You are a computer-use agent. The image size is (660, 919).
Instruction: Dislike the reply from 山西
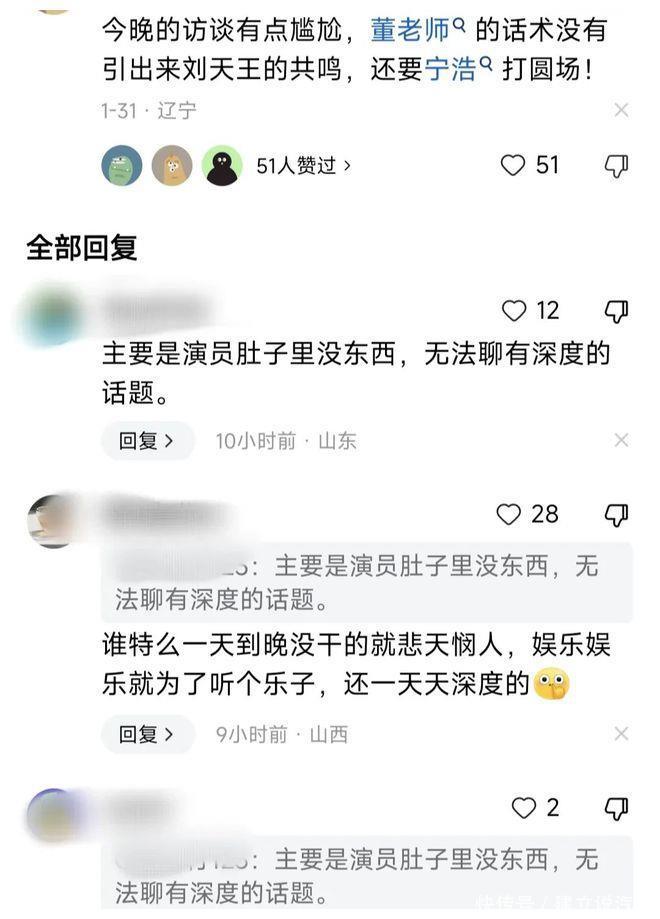click(617, 515)
